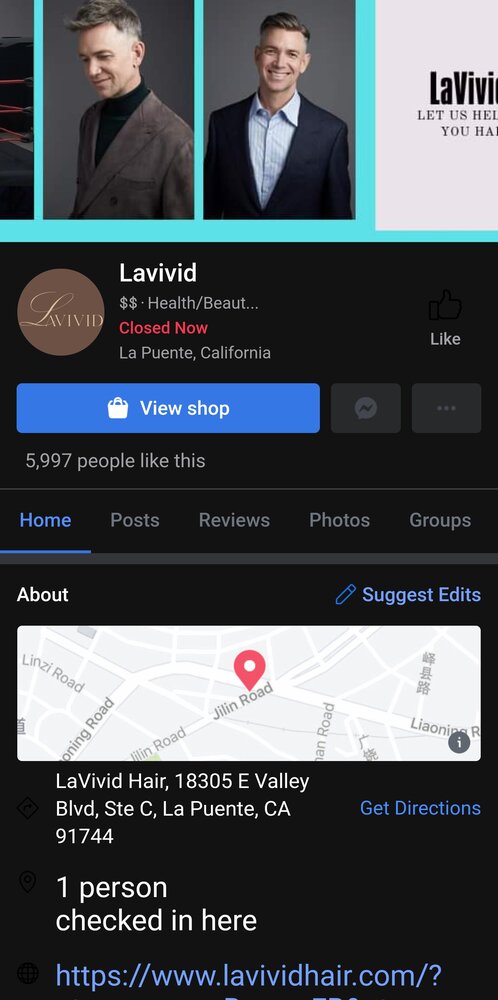The width and height of the screenshot is (498, 1000).
Task: Tap Suggest Edits in About section
Action: tap(408, 594)
